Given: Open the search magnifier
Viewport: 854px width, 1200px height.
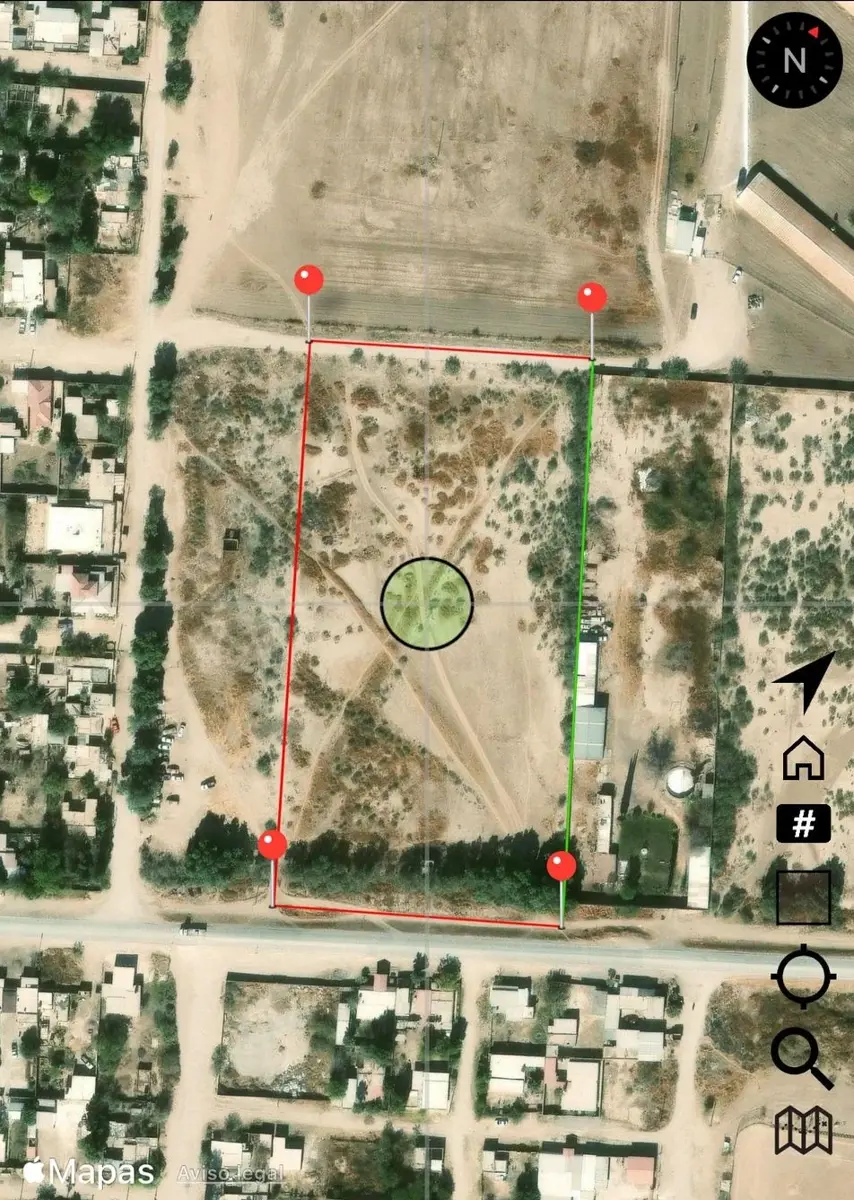Looking at the screenshot, I should coord(802,1057).
